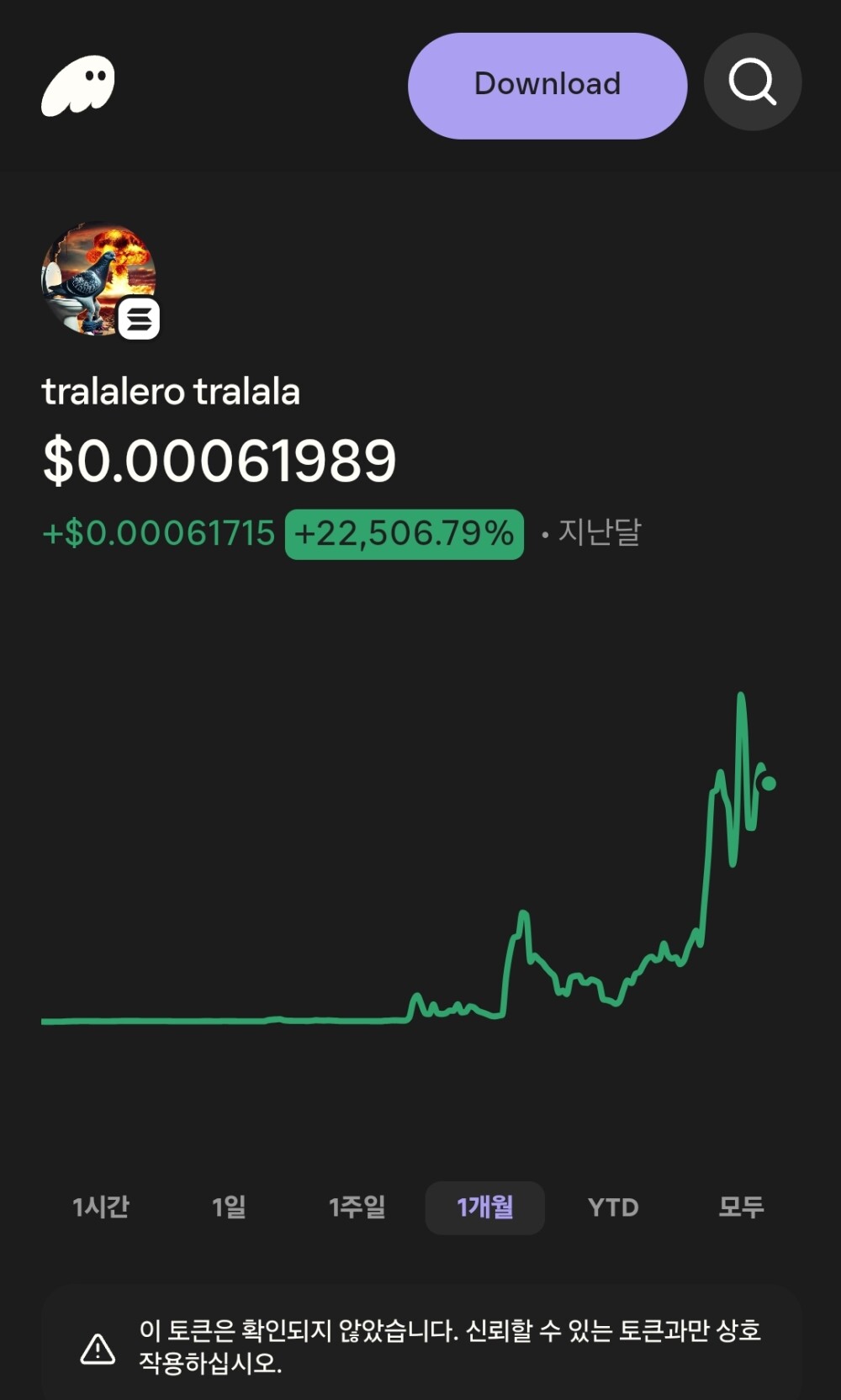Viewport: 841px width, 1400px height.
Task: View the YTD price chart
Action: click(x=613, y=1207)
